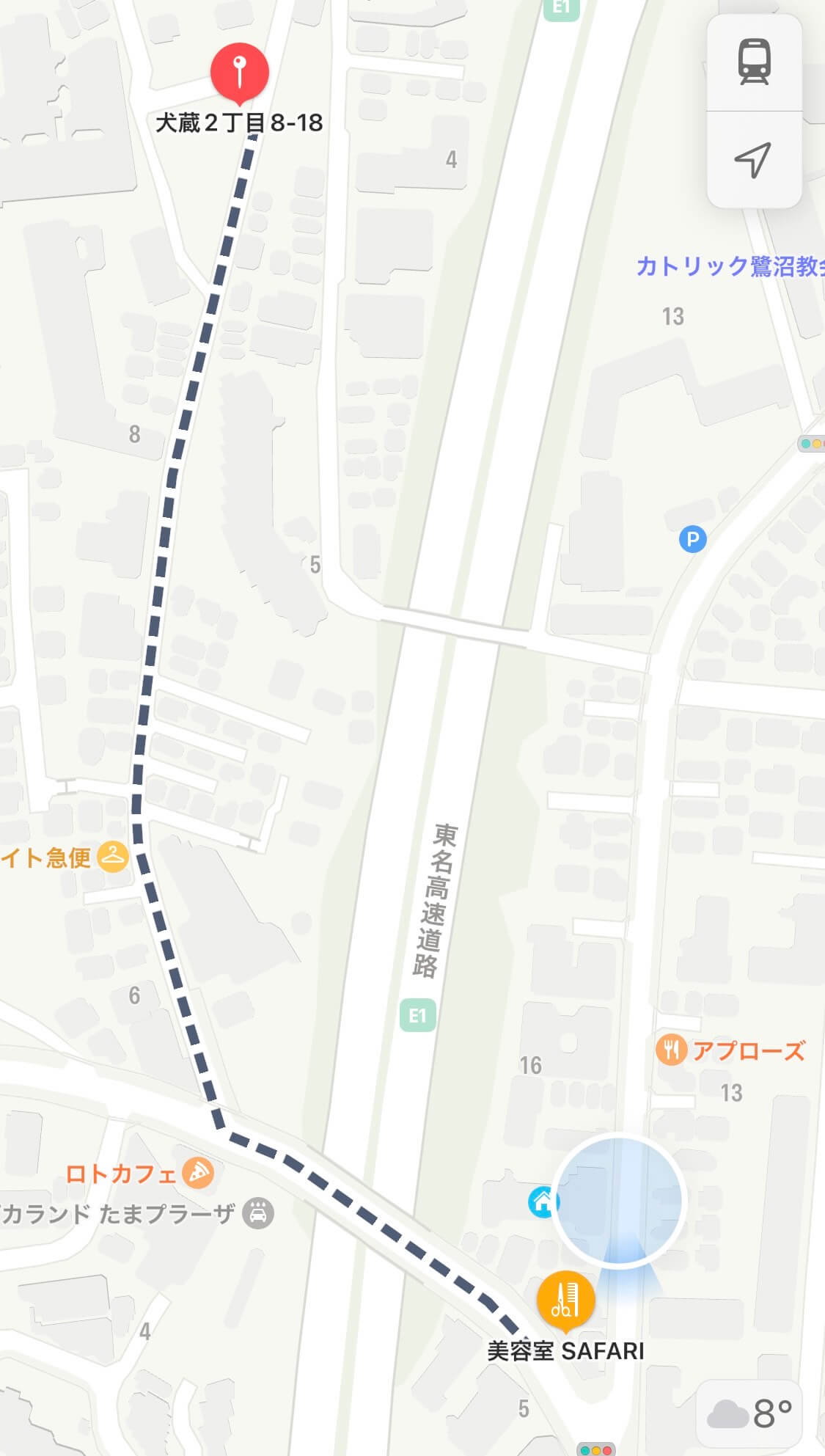The image size is (825, 1456).
Task: Center map on current location
Action: (x=754, y=160)
